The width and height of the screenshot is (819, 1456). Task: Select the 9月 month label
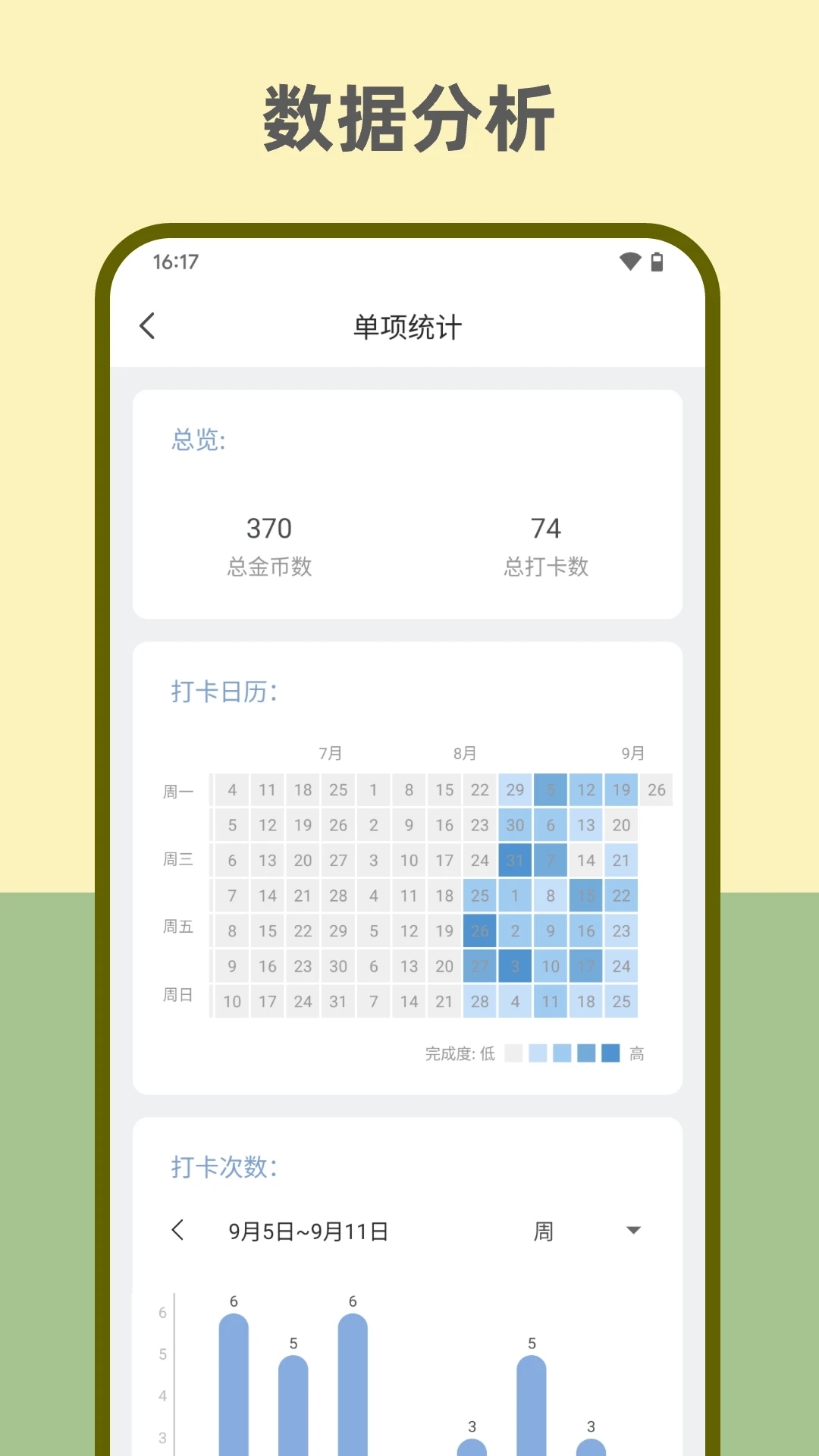632,754
